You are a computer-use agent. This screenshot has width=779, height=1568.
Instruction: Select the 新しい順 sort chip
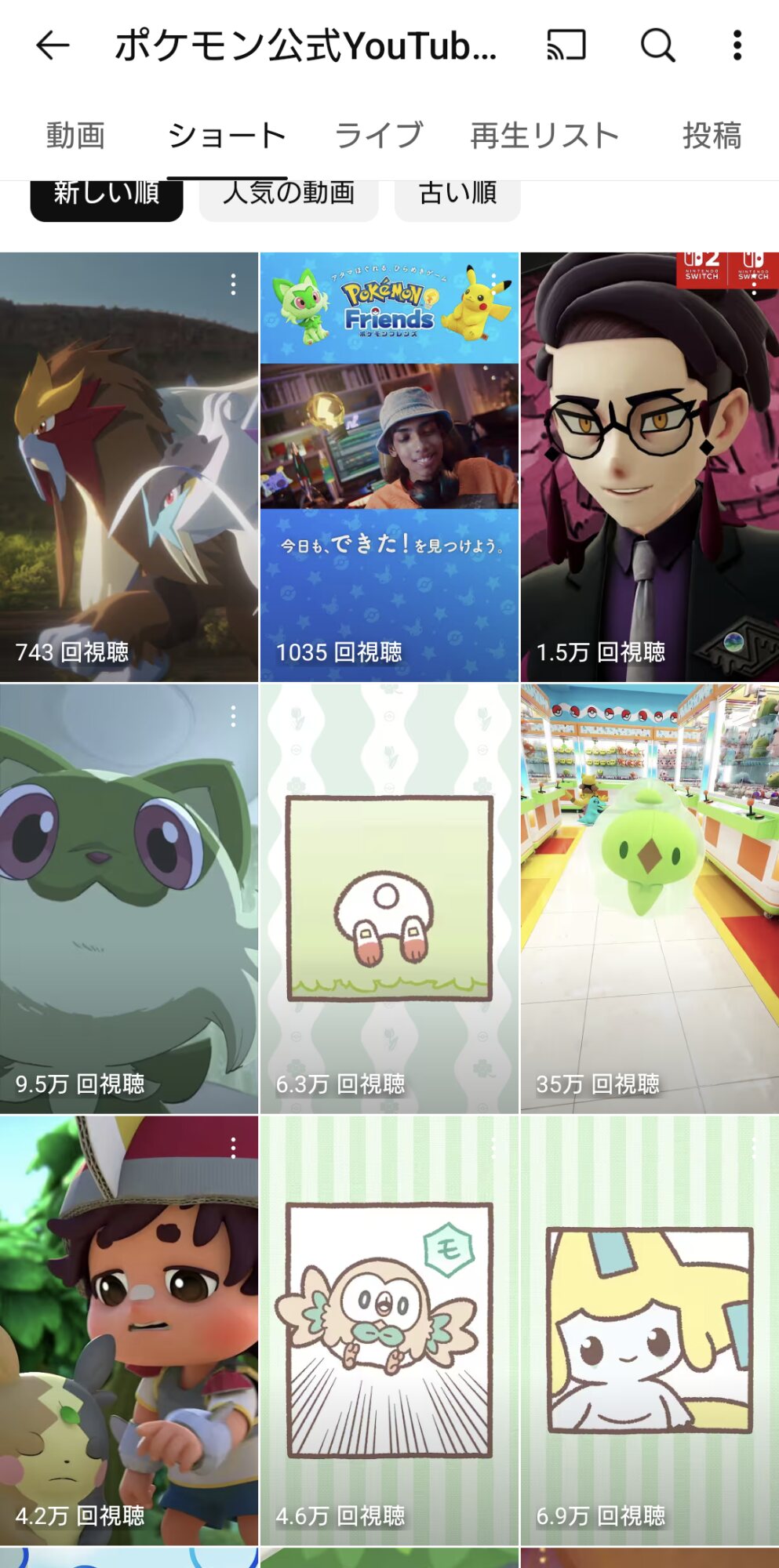point(107,196)
